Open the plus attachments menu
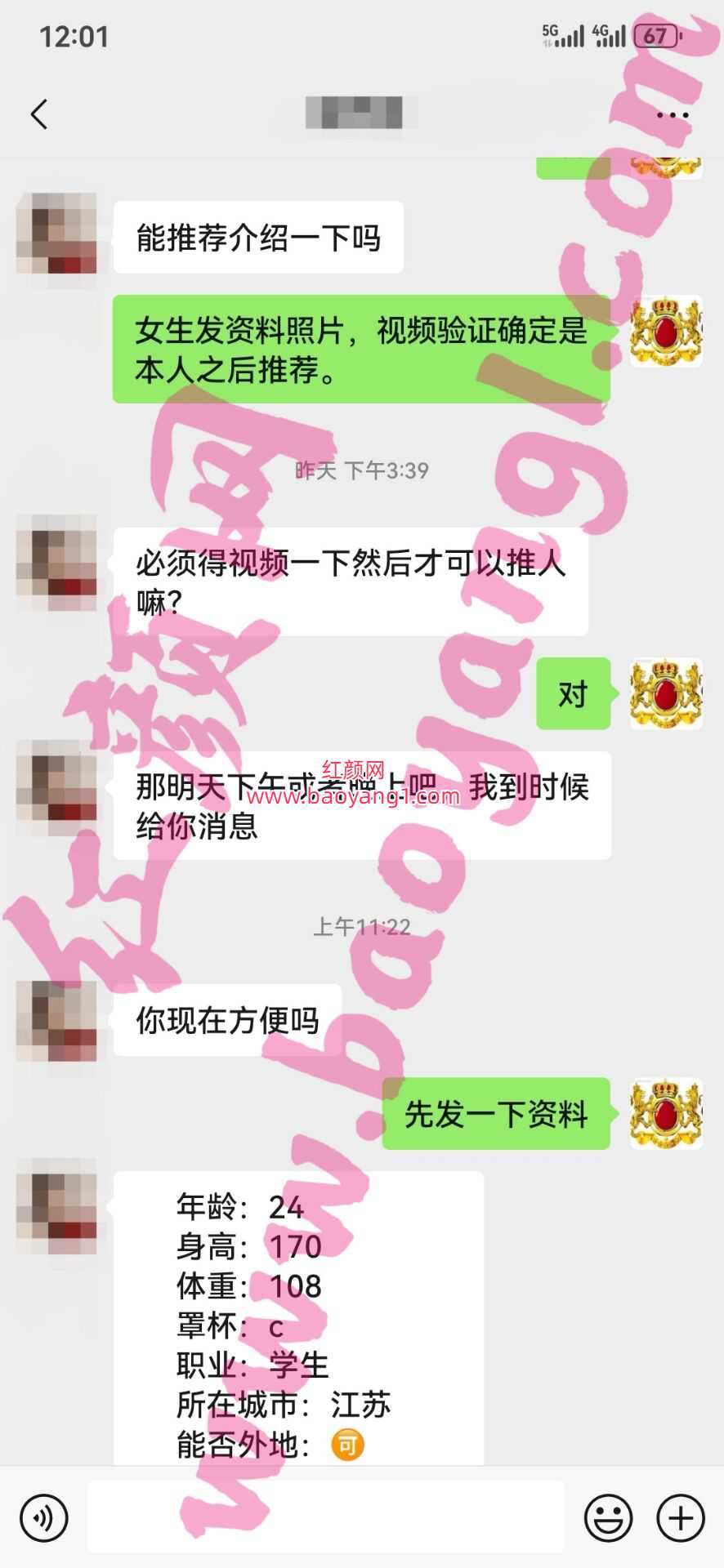 [x=681, y=1517]
